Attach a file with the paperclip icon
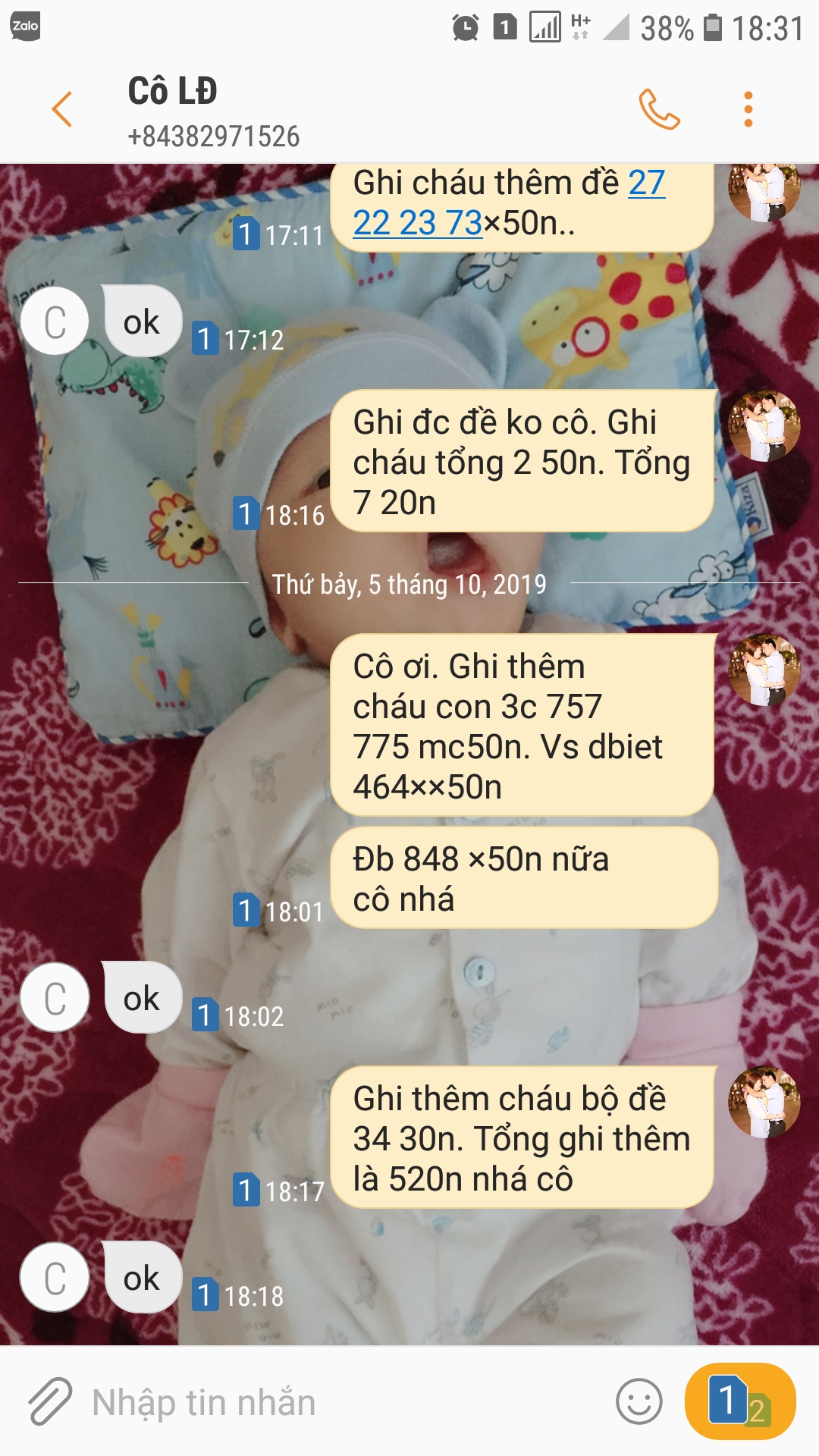 point(50,1401)
